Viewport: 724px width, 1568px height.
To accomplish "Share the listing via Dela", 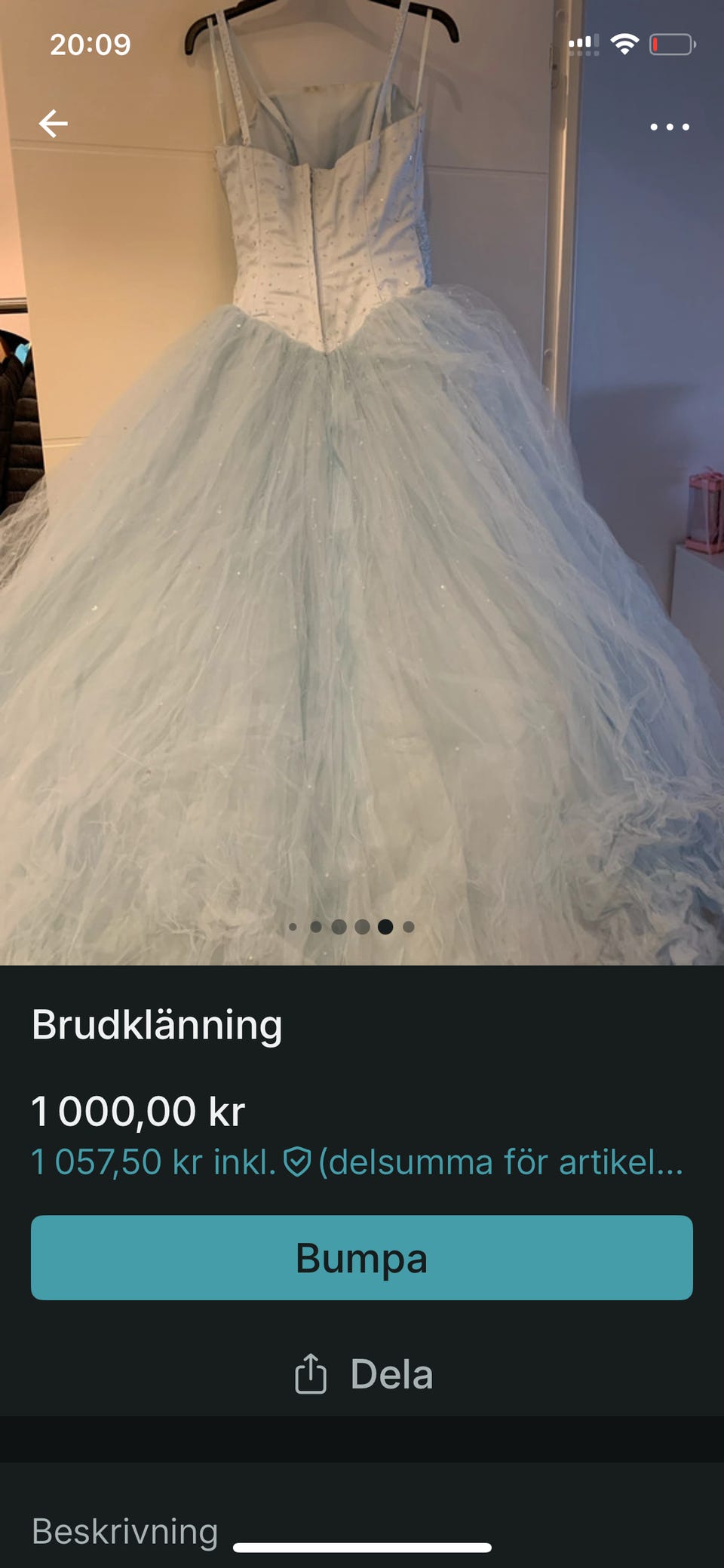I will tap(364, 1373).
